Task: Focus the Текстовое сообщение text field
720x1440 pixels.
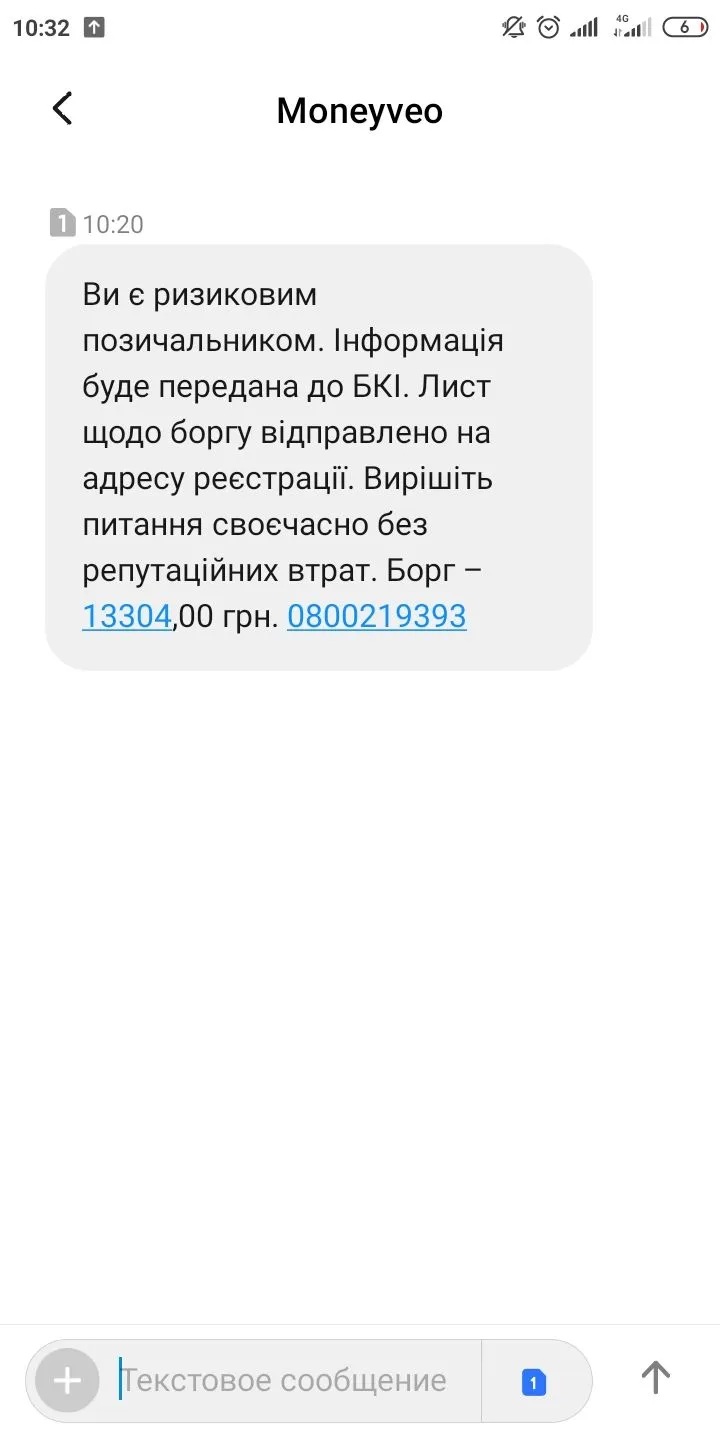Action: (290, 1381)
